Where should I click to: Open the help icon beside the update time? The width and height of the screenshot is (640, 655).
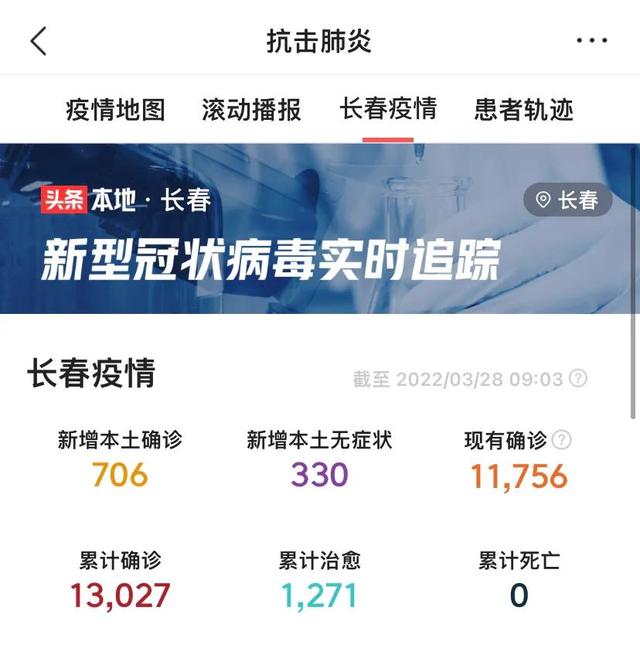(x=578, y=379)
